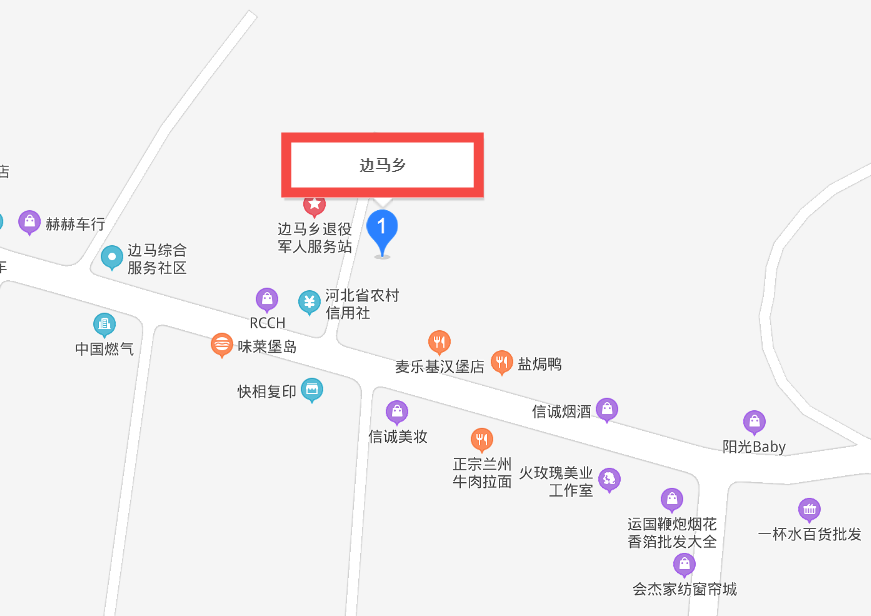
Task: Open the 麦乐基汉堡店 restaurant marker
Action: tap(439, 342)
